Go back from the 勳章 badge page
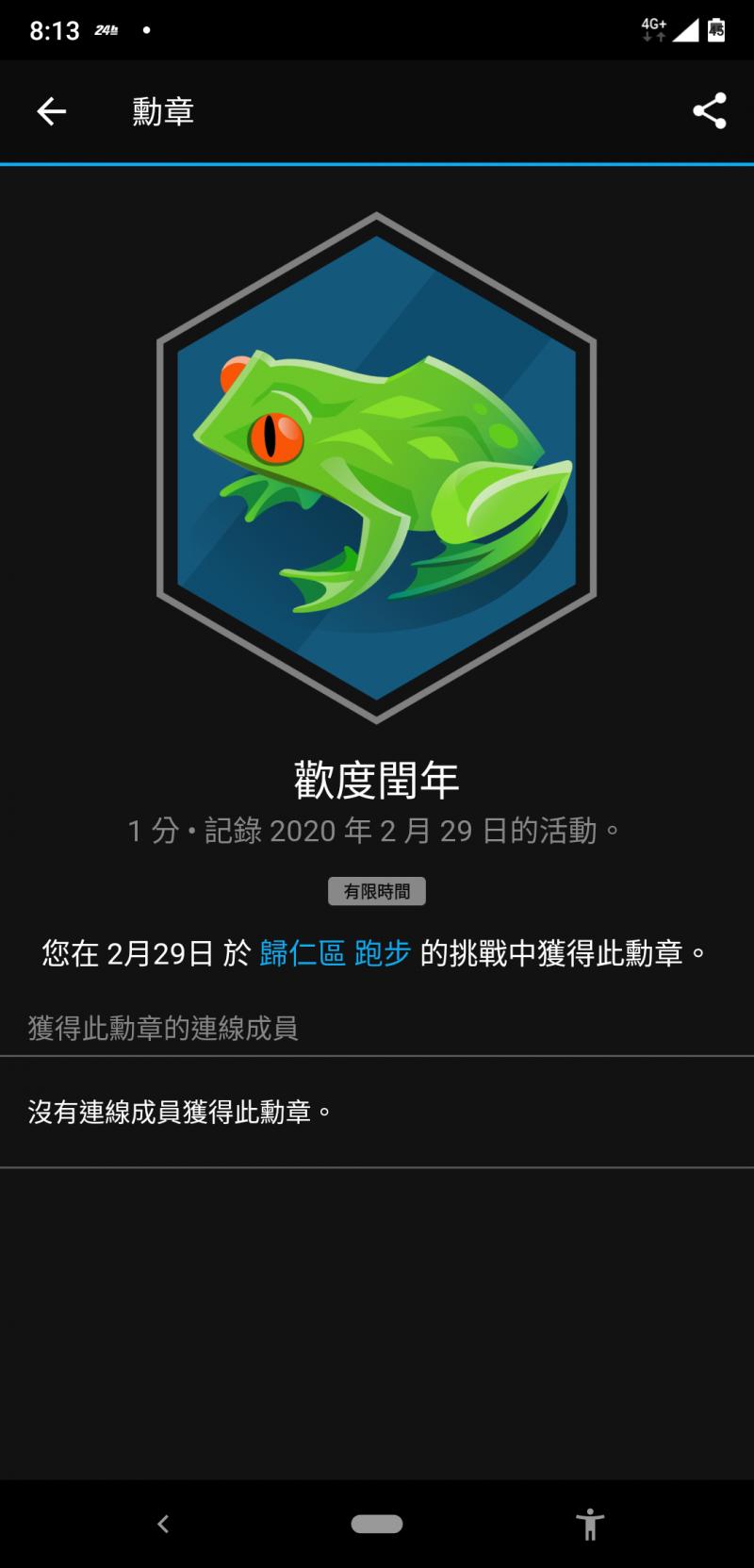Image resolution: width=754 pixels, height=1568 pixels. tap(52, 111)
